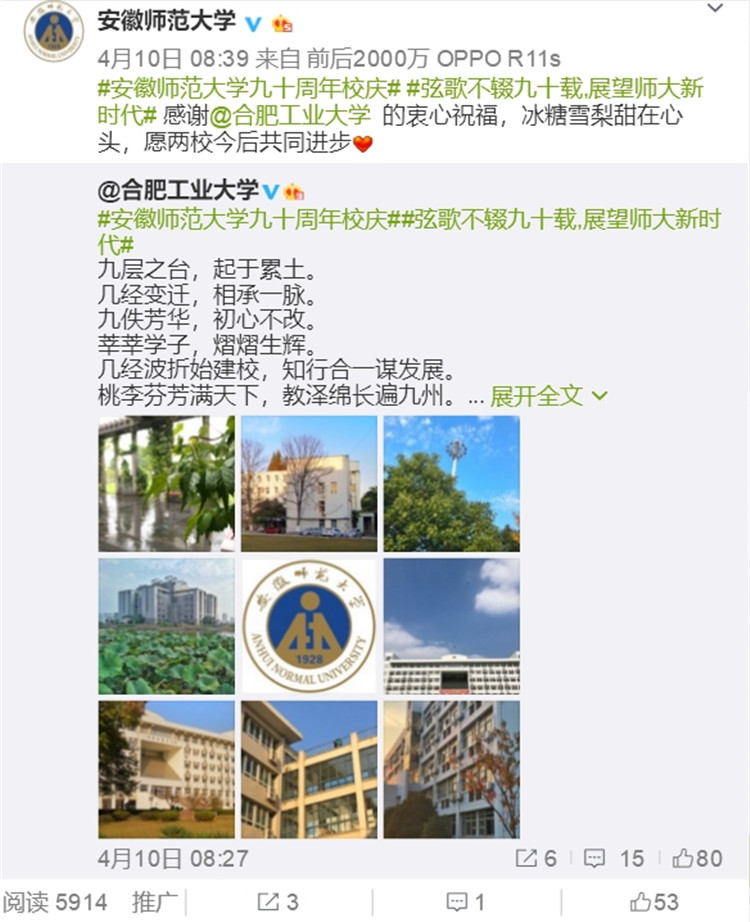750x922 pixels.
Task: Repost this post showing 3 reposts
Action: 278,902
